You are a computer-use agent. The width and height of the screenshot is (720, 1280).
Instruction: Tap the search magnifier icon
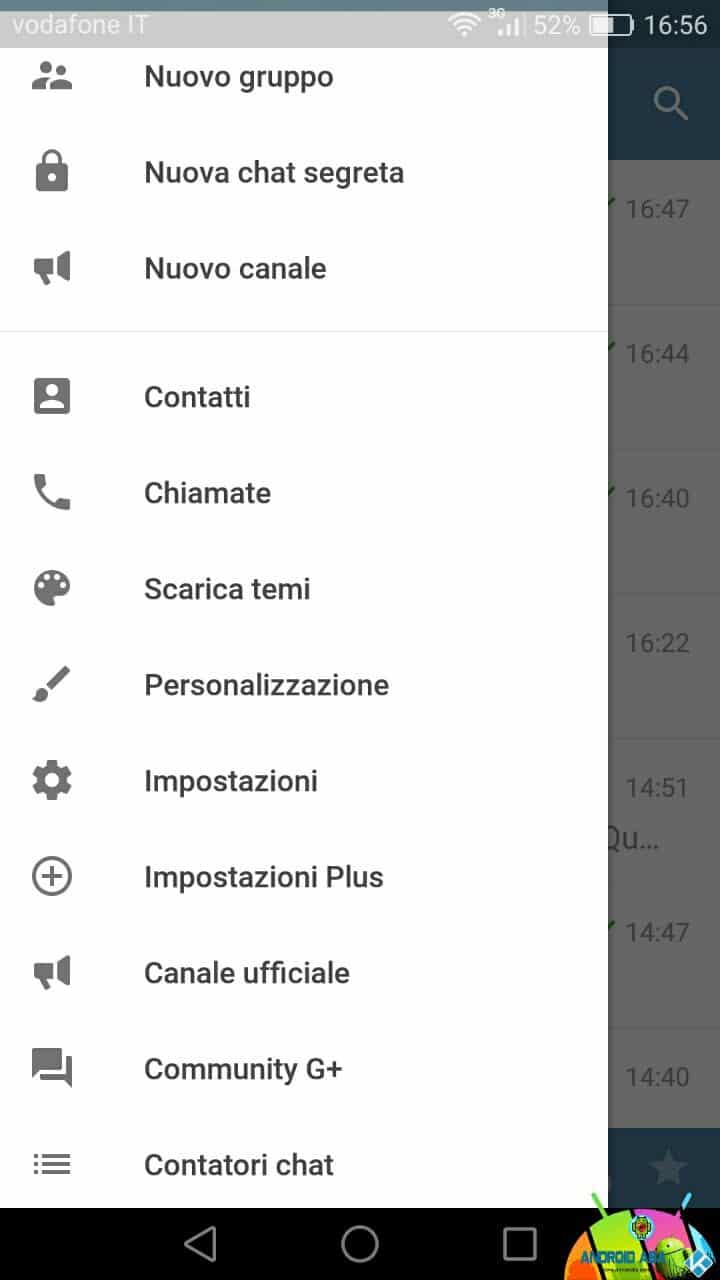pyautogui.click(x=670, y=103)
